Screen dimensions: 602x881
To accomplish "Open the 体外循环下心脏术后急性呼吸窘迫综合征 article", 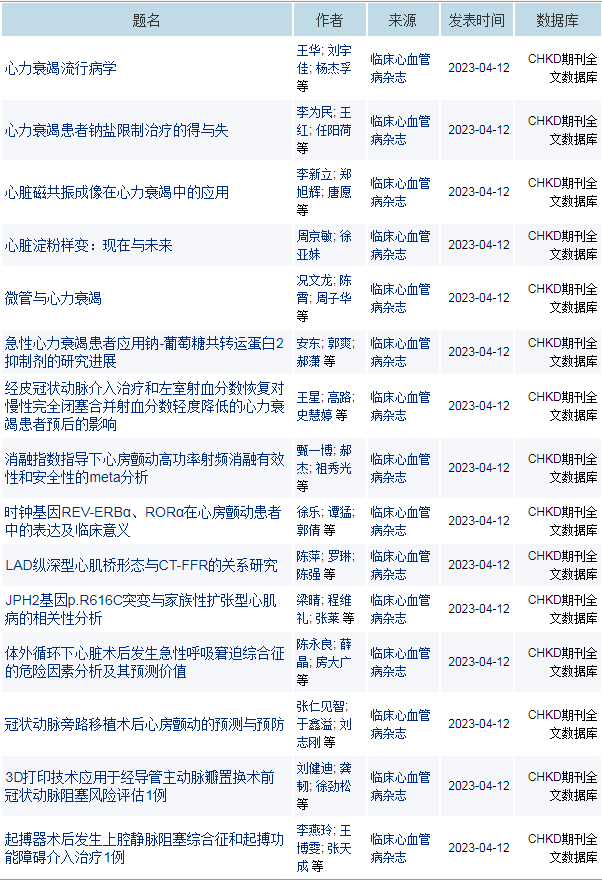I will pos(144,662).
